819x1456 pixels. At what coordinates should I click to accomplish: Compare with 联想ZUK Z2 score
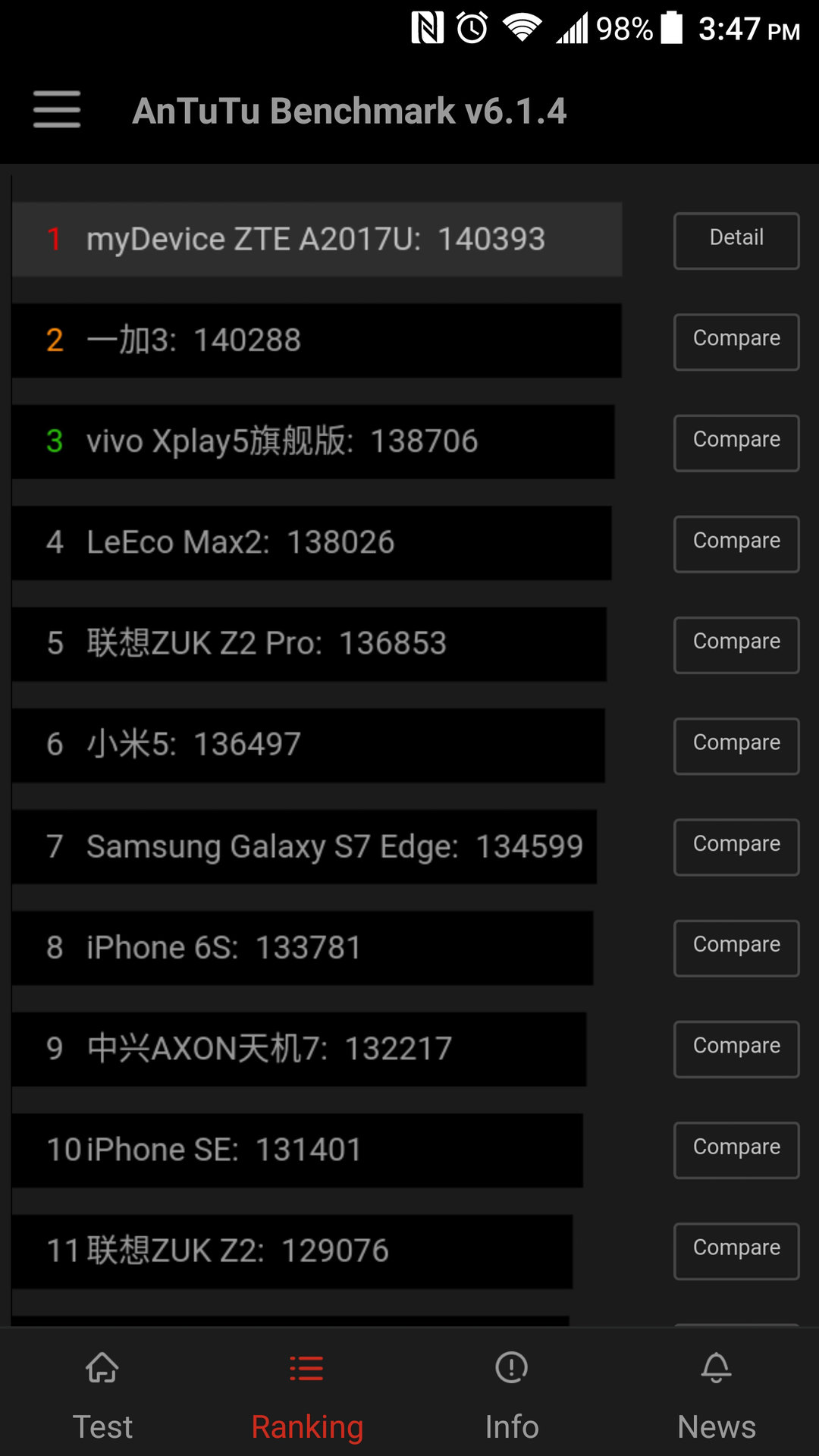[736, 1250]
